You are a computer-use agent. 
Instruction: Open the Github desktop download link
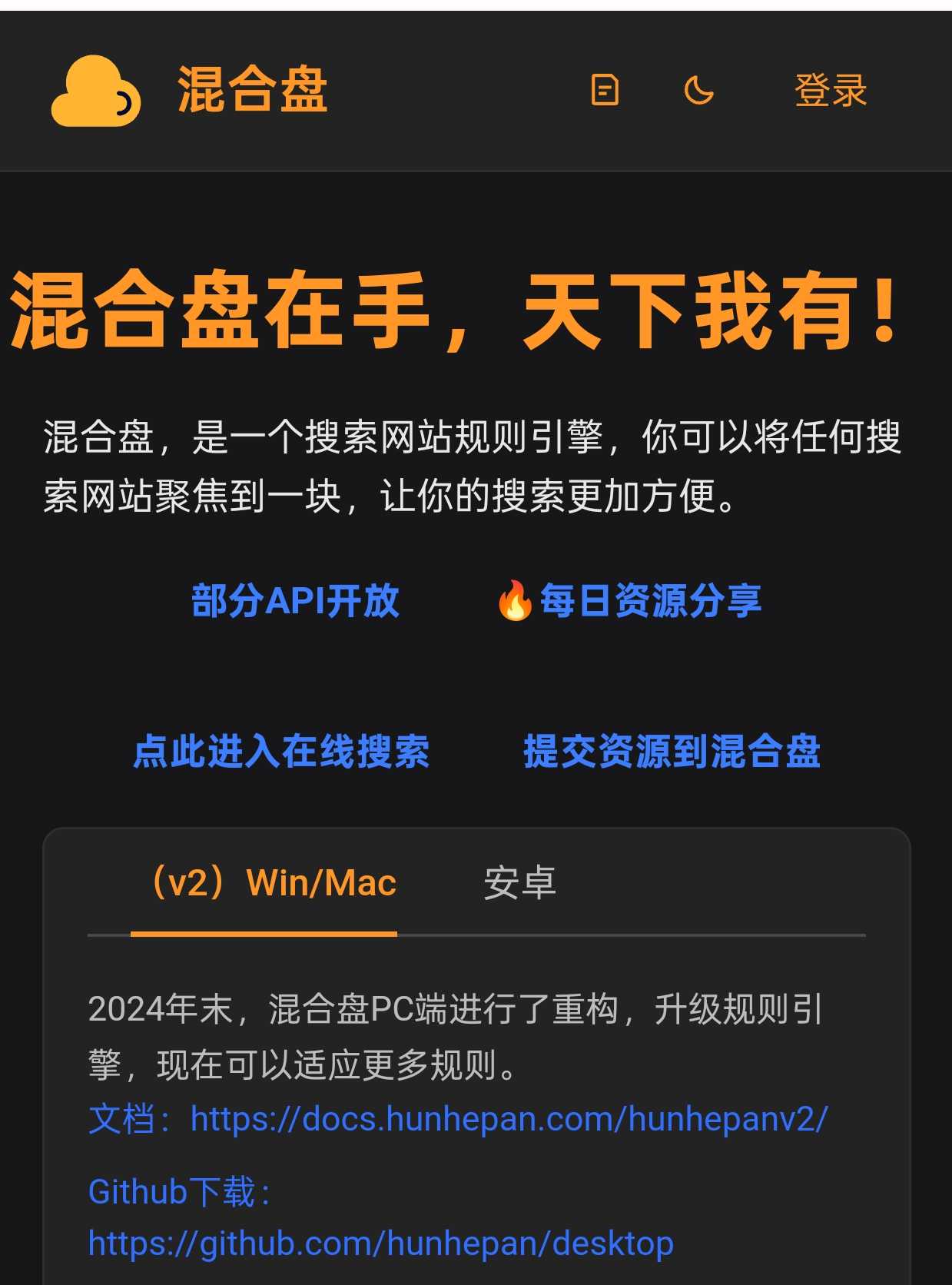point(380,1243)
